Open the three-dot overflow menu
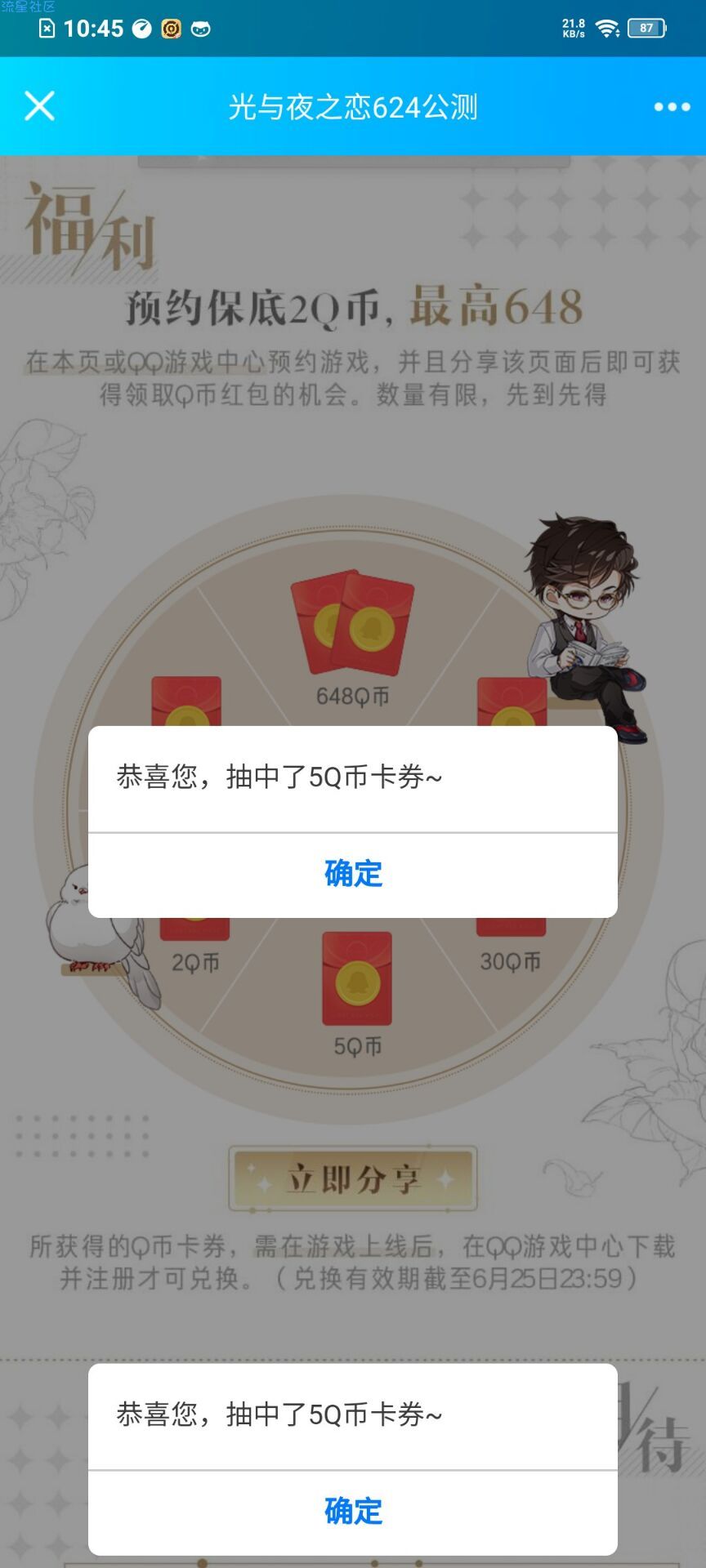The width and height of the screenshot is (706, 1568). coord(672,107)
